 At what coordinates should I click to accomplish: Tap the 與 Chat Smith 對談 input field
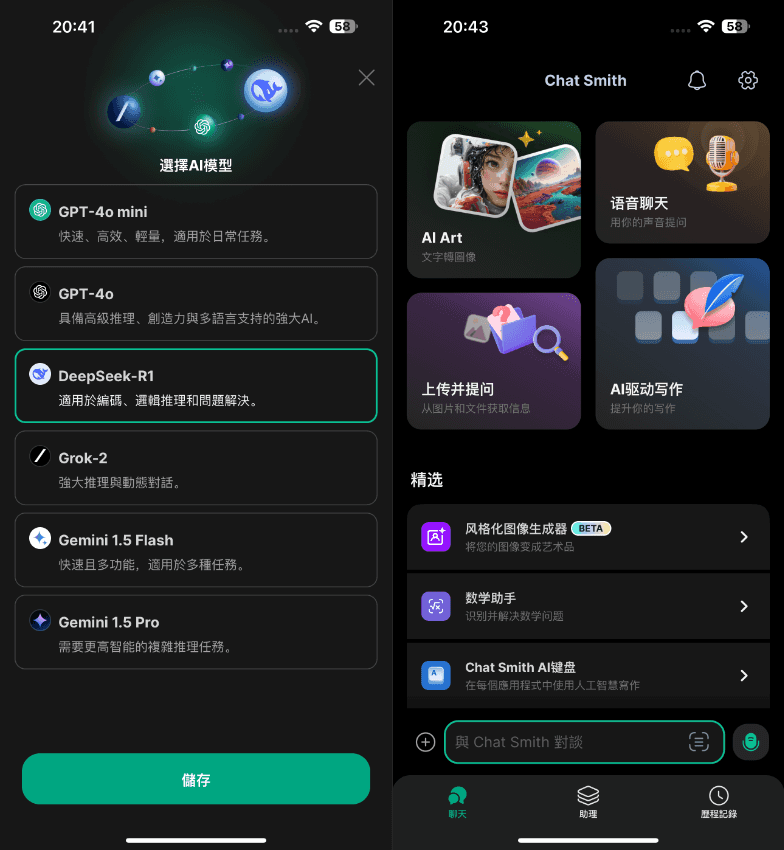pos(570,742)
